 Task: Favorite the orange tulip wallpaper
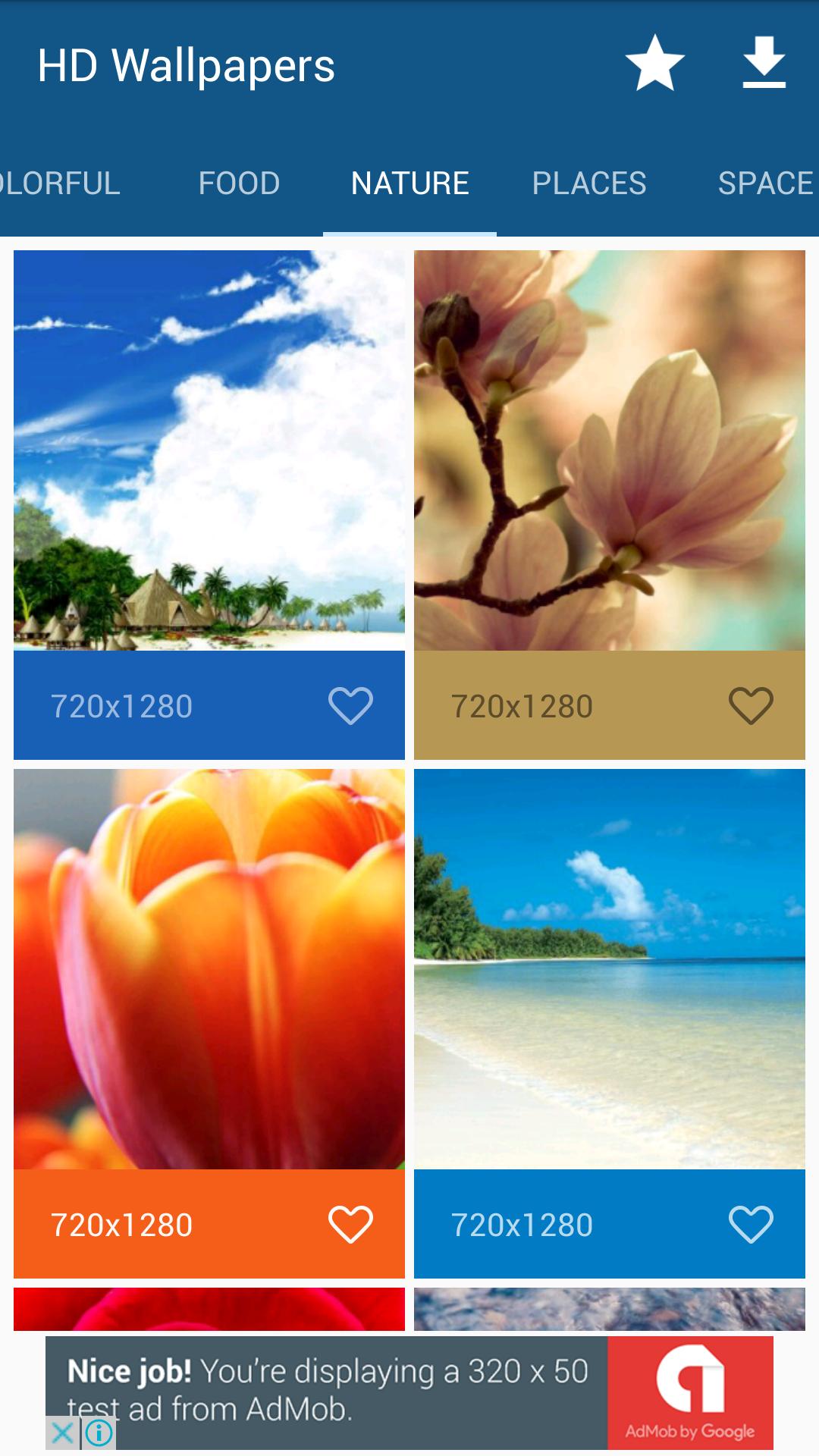click(x=352, y=1223)
